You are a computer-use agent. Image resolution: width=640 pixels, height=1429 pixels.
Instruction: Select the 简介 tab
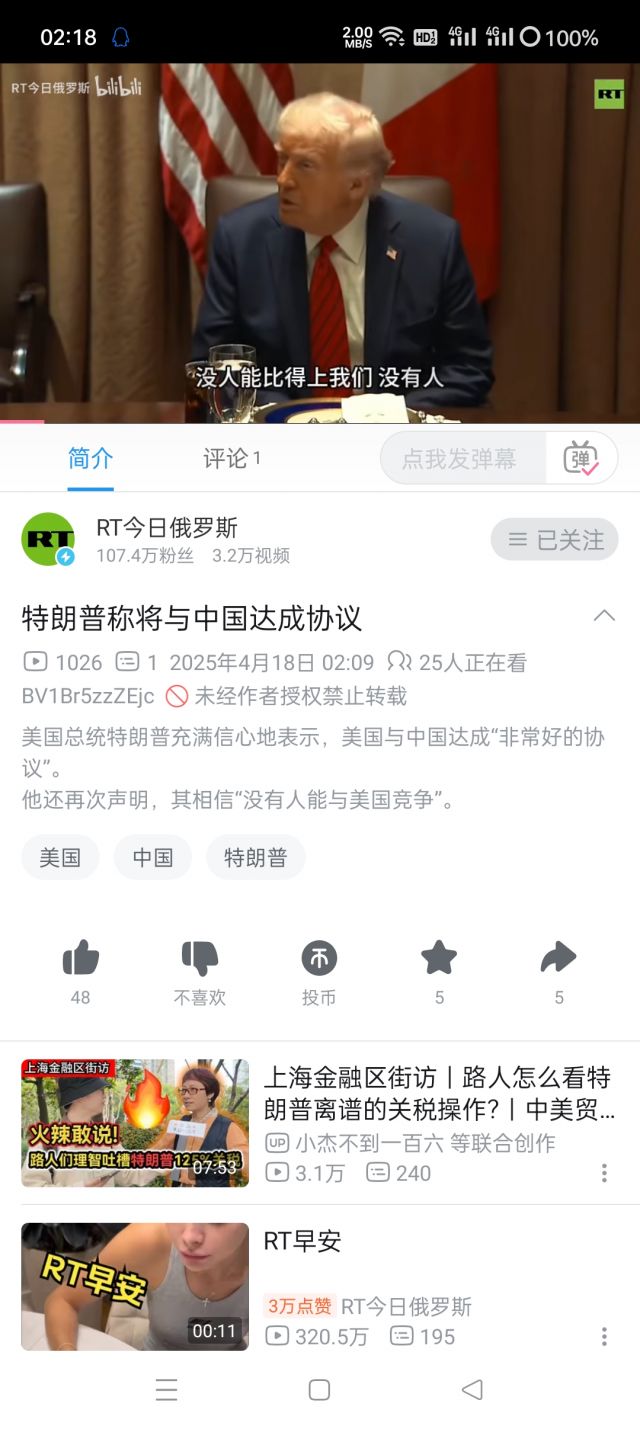click(x=90, y=459)
